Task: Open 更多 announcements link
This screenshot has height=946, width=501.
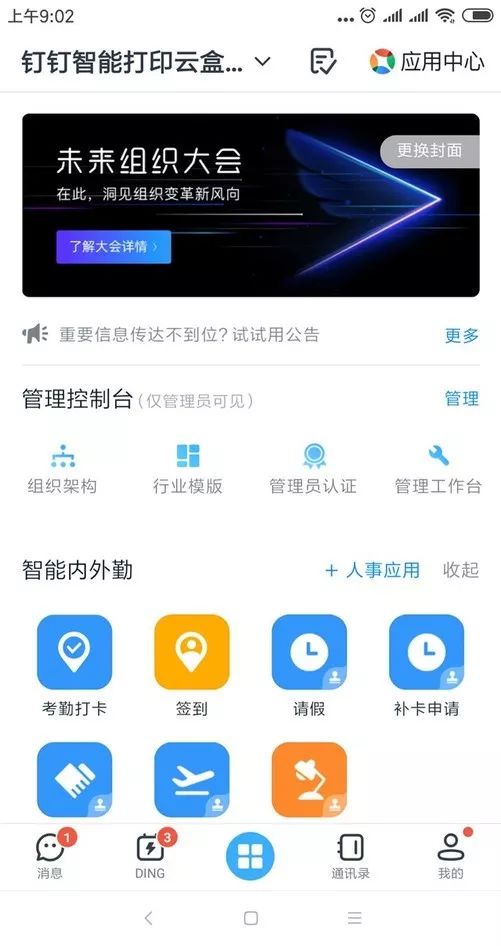Action: [462, 335]
